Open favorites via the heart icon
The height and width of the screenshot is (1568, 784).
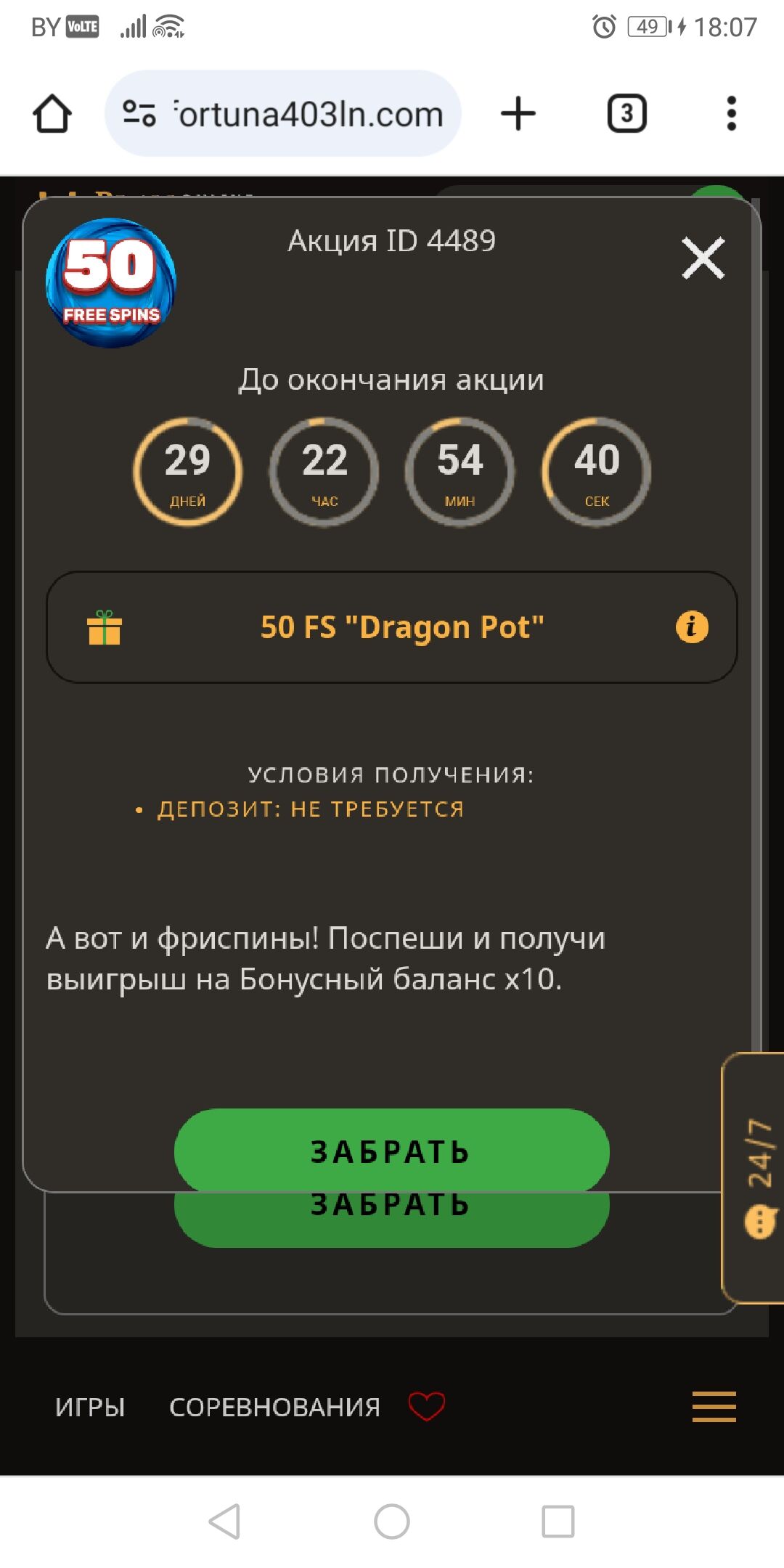click(427, 1406)
